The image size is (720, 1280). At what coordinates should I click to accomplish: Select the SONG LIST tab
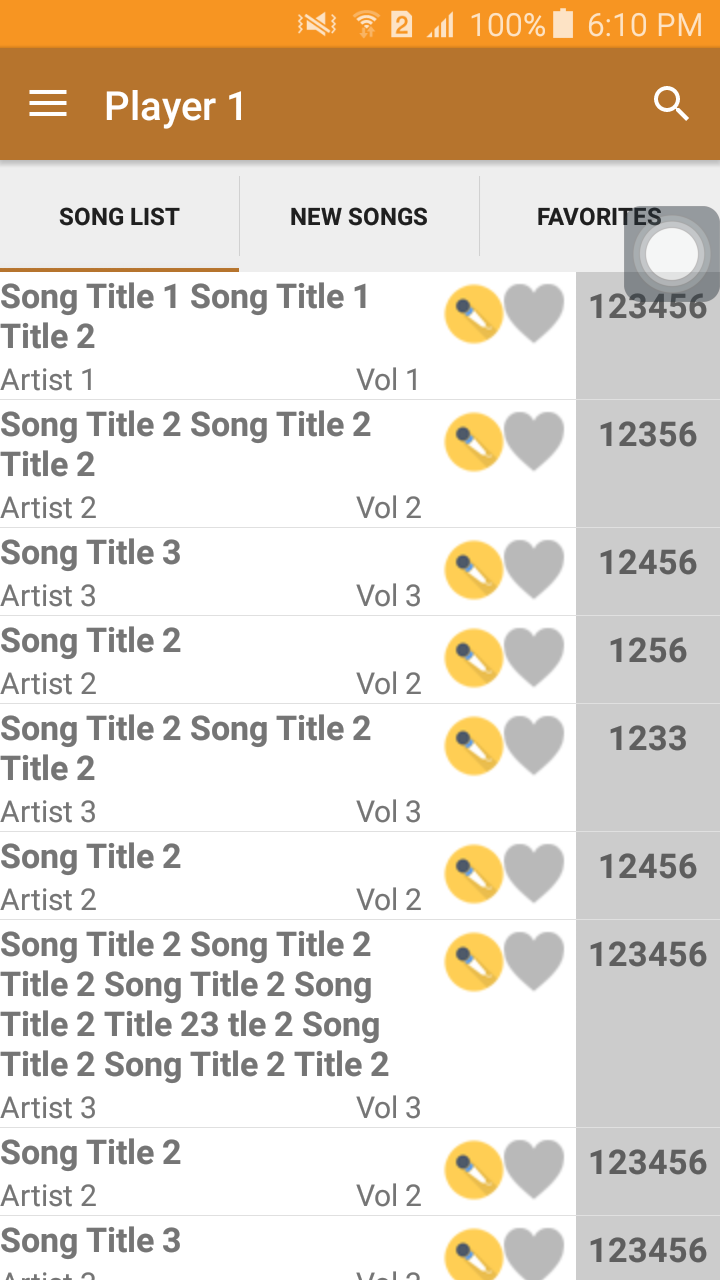tap(119, 217)
